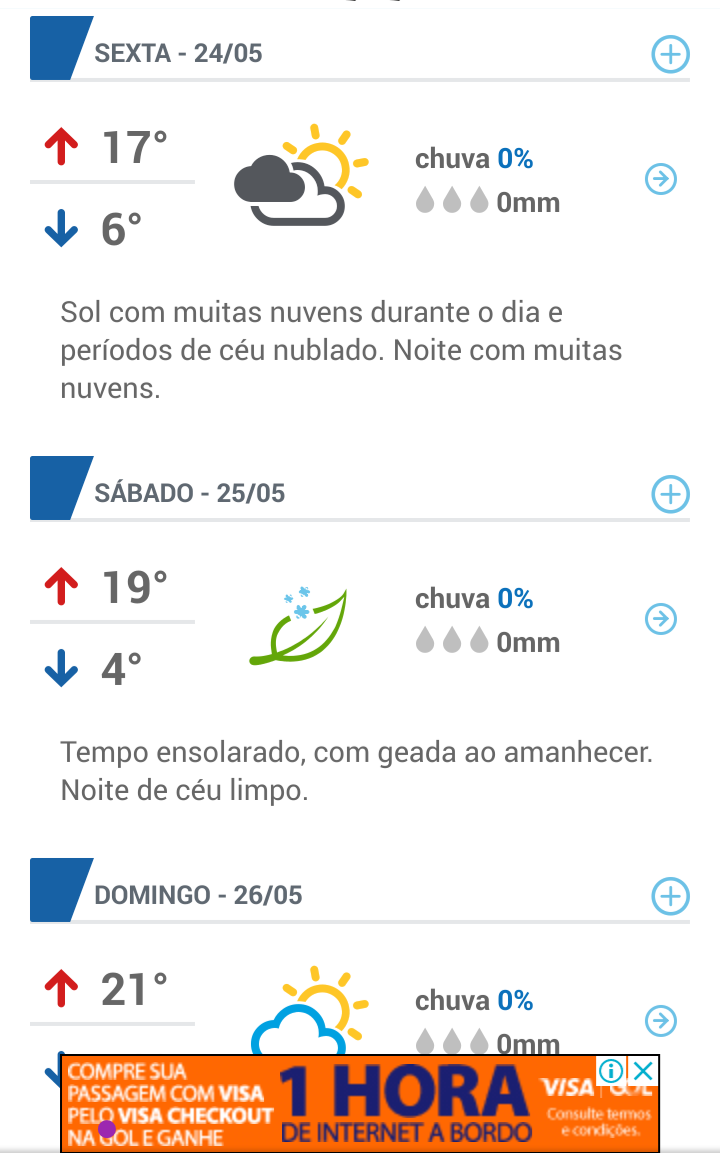Open the arrow details for Sexta 24/05
Screen dimensions: 720x1153
pos(660,179)
